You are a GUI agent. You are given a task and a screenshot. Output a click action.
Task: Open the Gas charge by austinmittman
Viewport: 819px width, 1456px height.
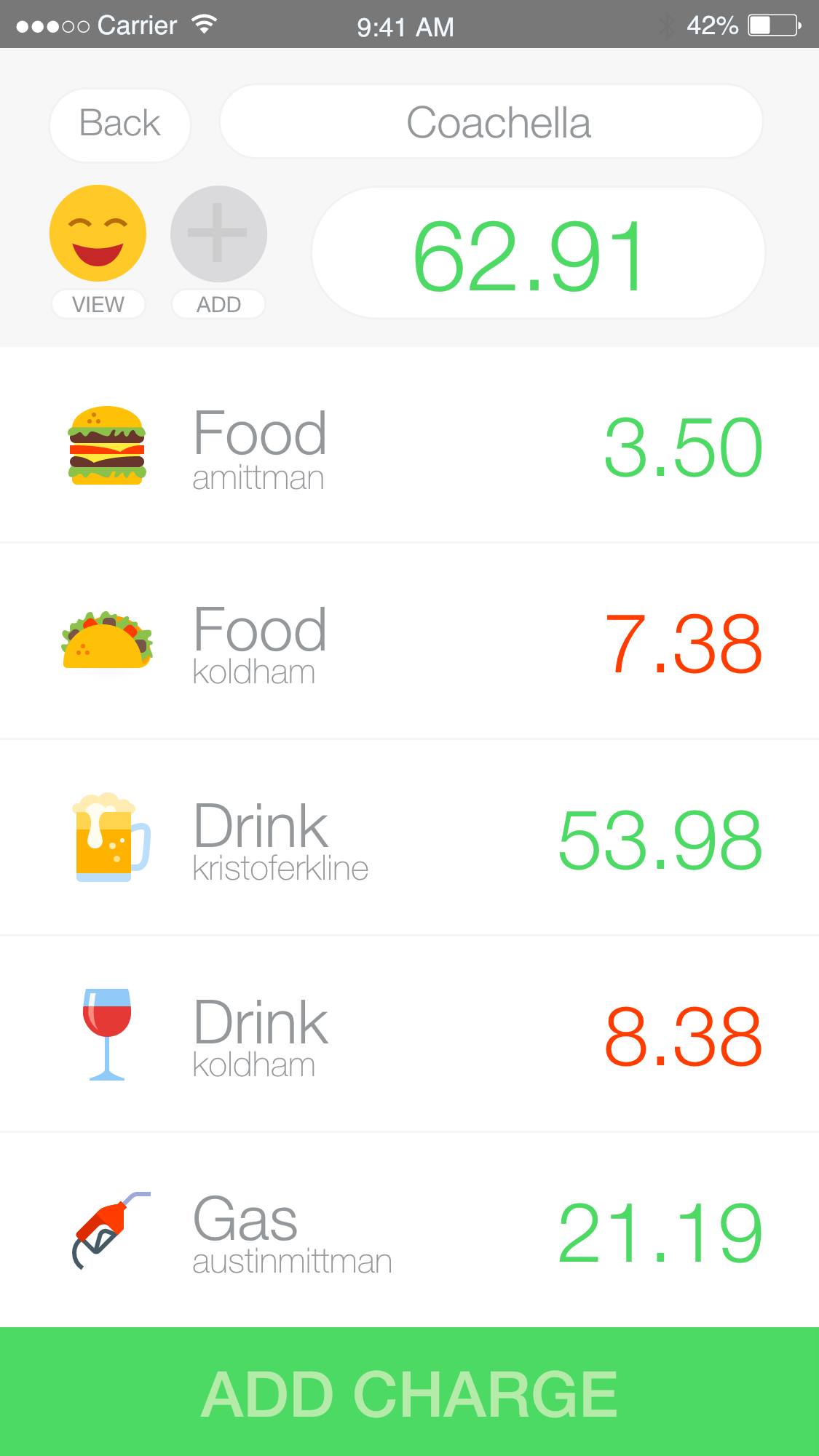click(x=409, y=1231)
